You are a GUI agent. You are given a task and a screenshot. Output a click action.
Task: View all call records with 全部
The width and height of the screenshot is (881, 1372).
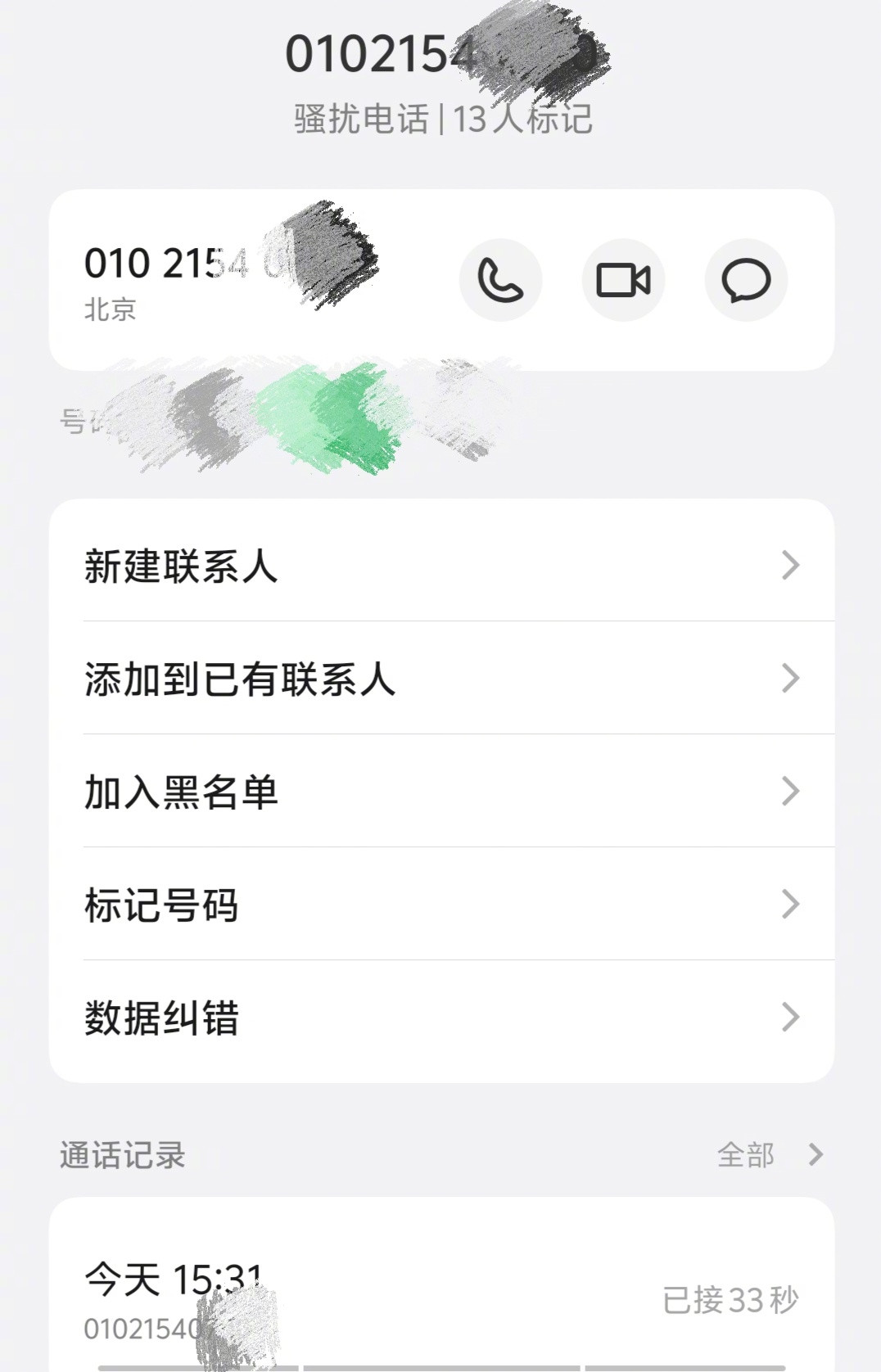(x=745, y=1155)
